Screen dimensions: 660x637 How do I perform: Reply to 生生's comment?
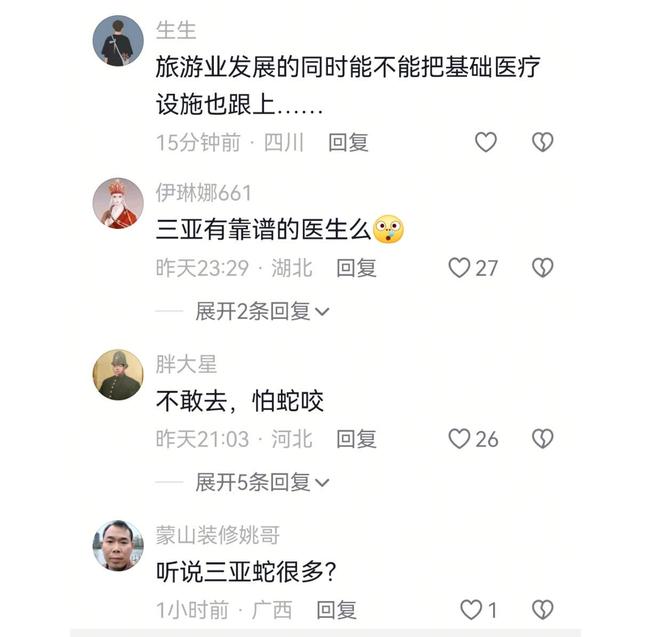[348, 143]
